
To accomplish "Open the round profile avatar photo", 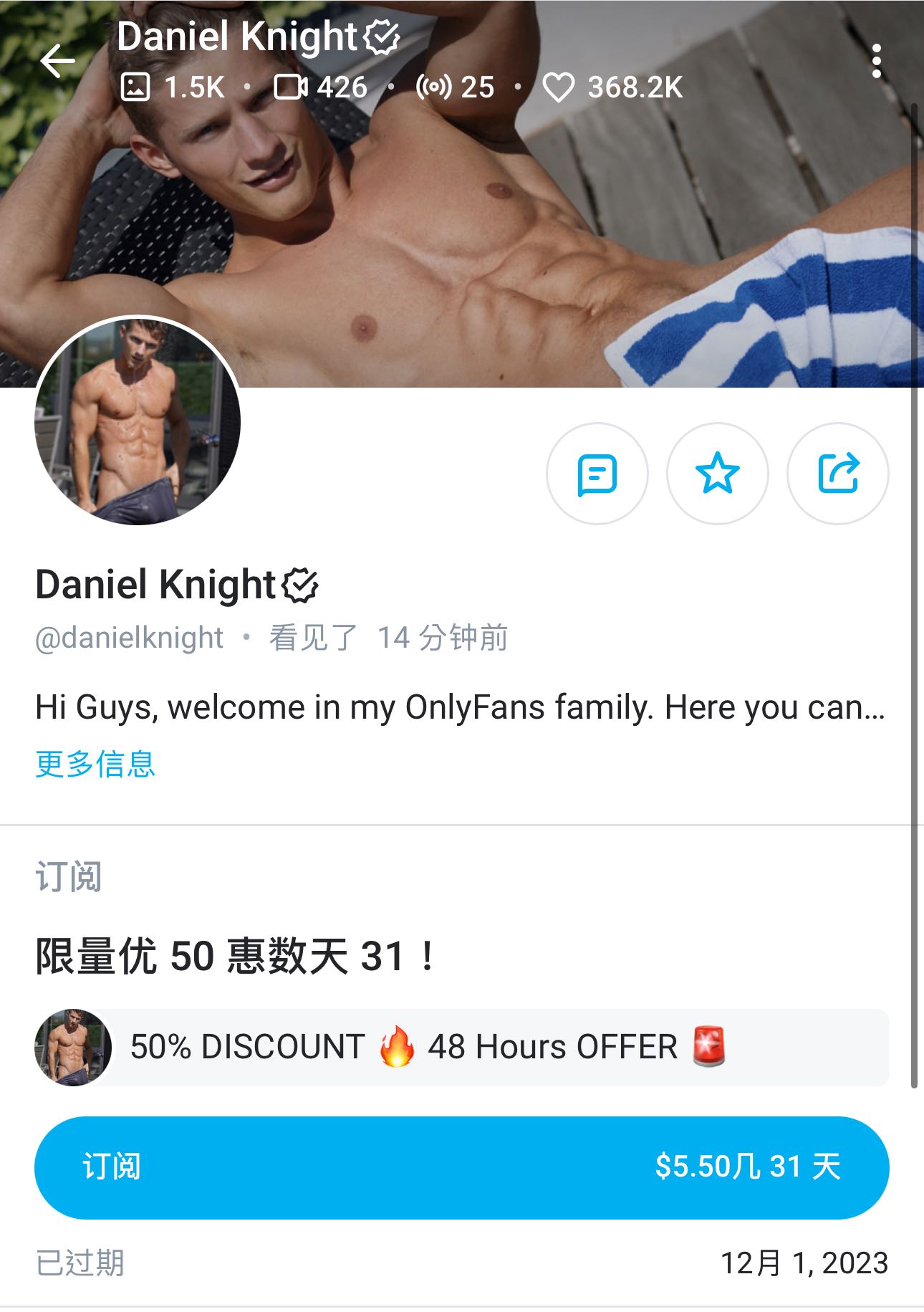I will pos(138,421).
